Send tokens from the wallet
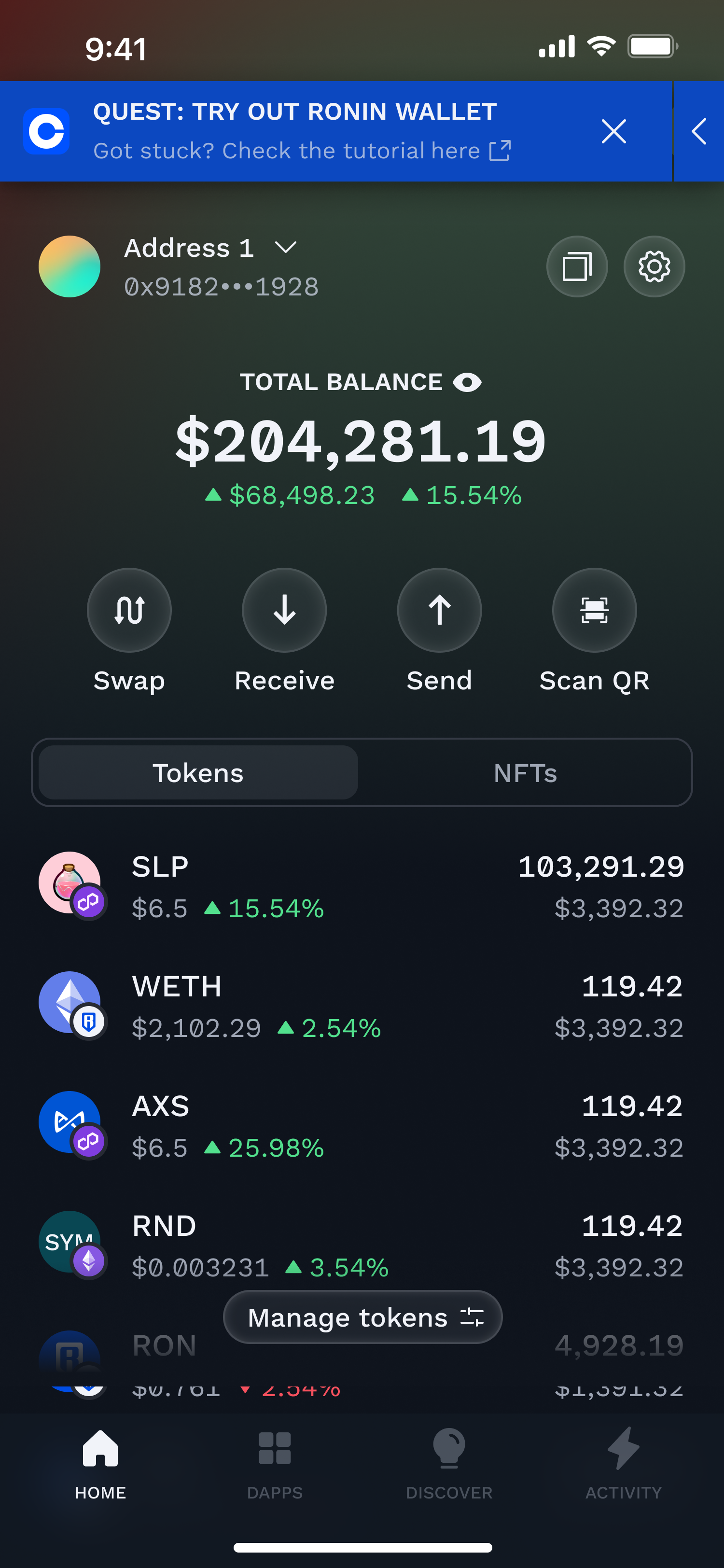 439,610
